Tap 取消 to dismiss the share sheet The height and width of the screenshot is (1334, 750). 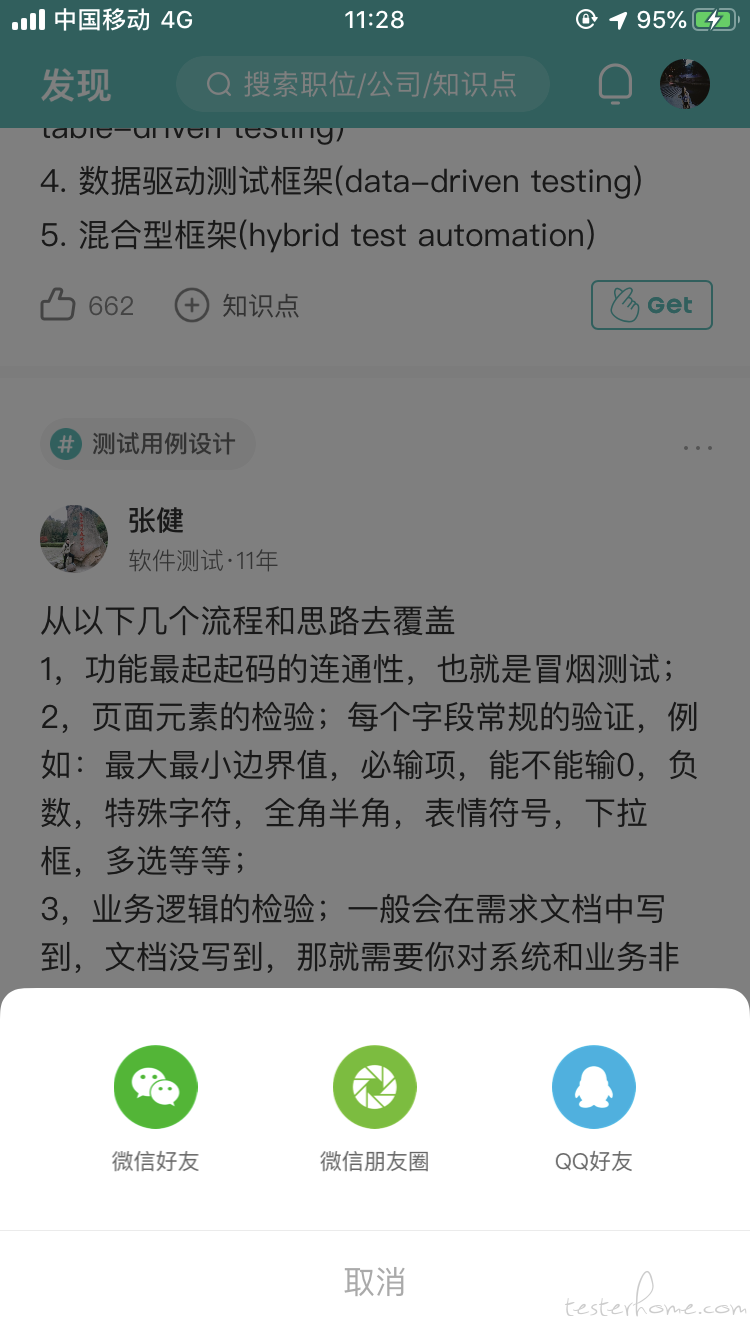374,1281
